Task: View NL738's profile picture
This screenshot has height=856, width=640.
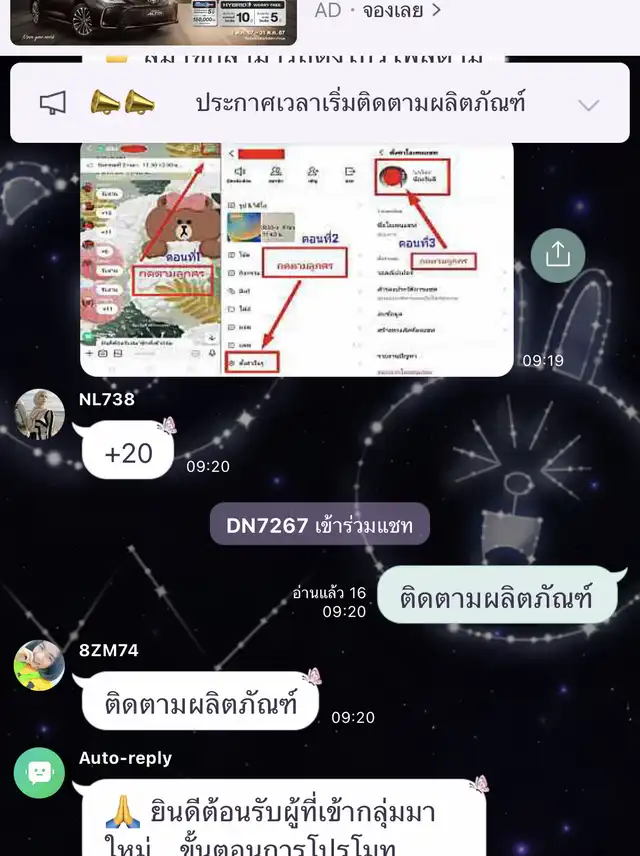Action: 39,414
